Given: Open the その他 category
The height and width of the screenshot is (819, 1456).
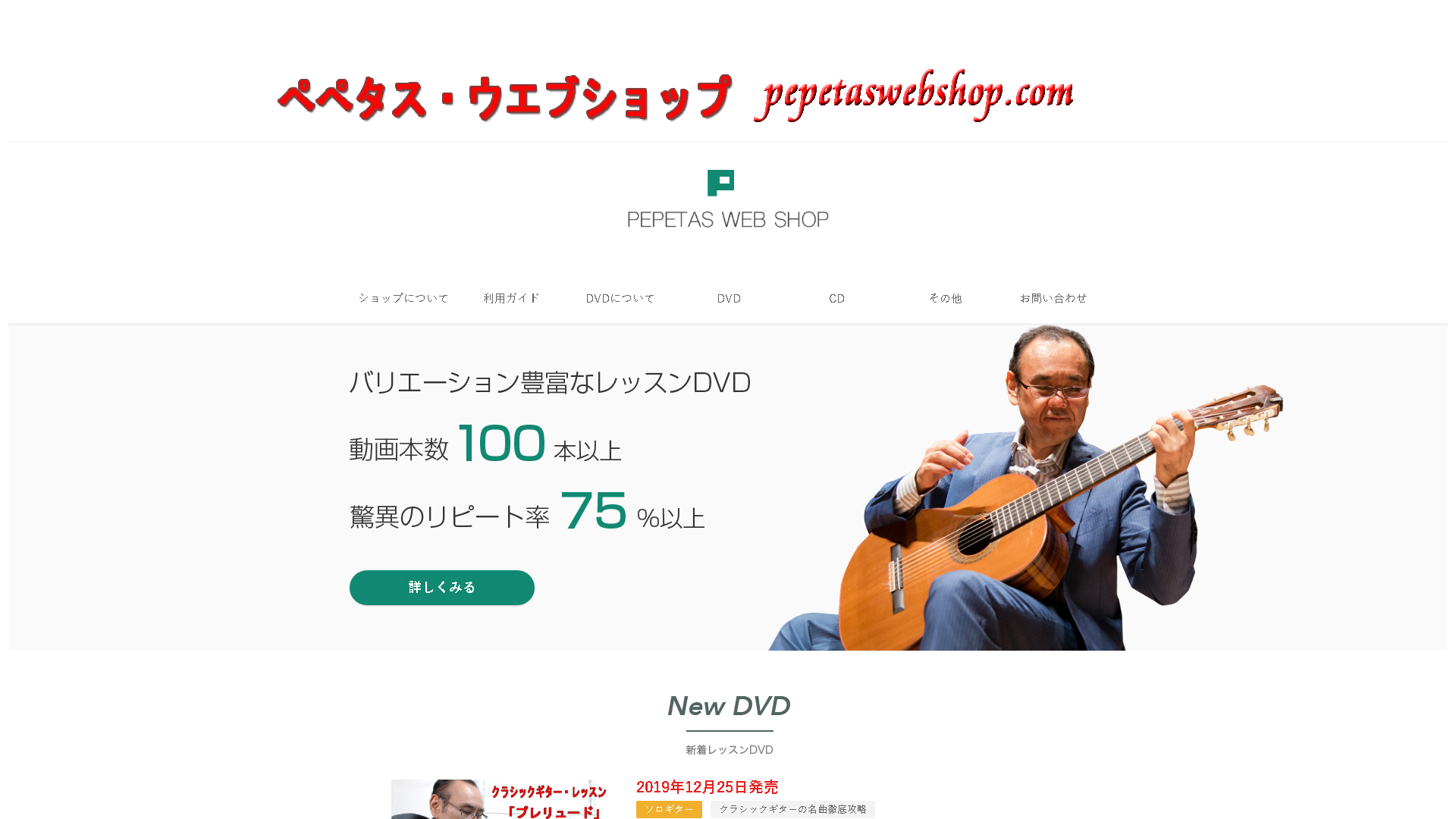Looking at the screenshot, I should click(x=946, y=298).
